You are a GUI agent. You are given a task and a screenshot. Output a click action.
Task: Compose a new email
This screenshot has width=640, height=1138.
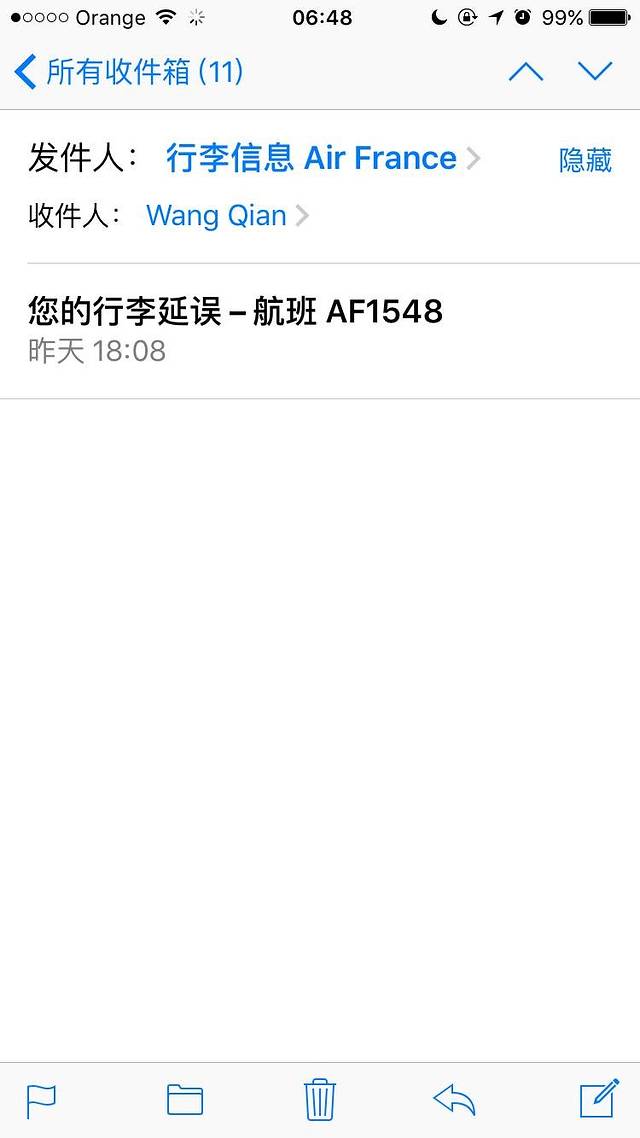click(x=599, y=1099)
